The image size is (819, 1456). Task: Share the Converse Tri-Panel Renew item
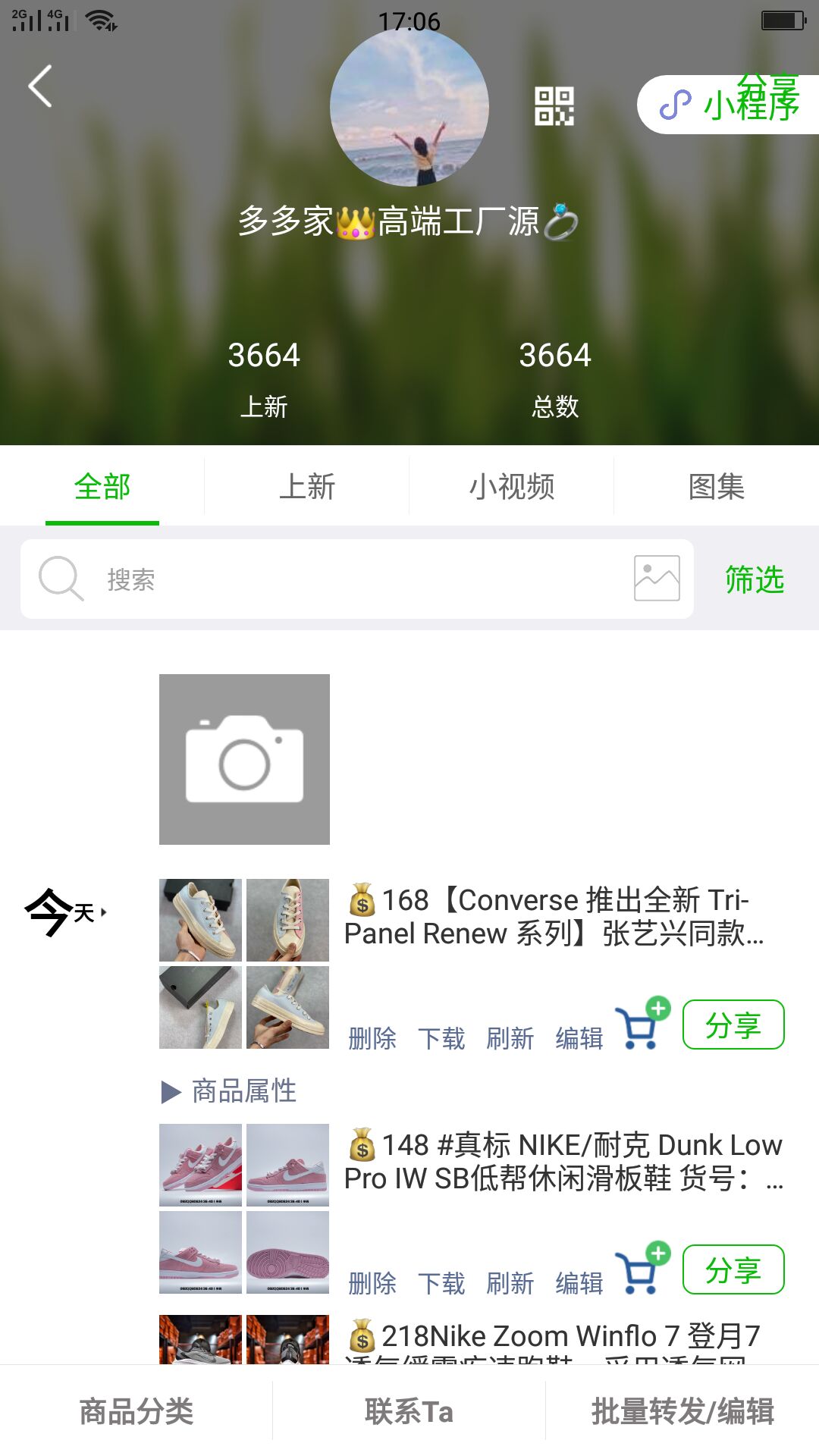[x=733, y=1025]
